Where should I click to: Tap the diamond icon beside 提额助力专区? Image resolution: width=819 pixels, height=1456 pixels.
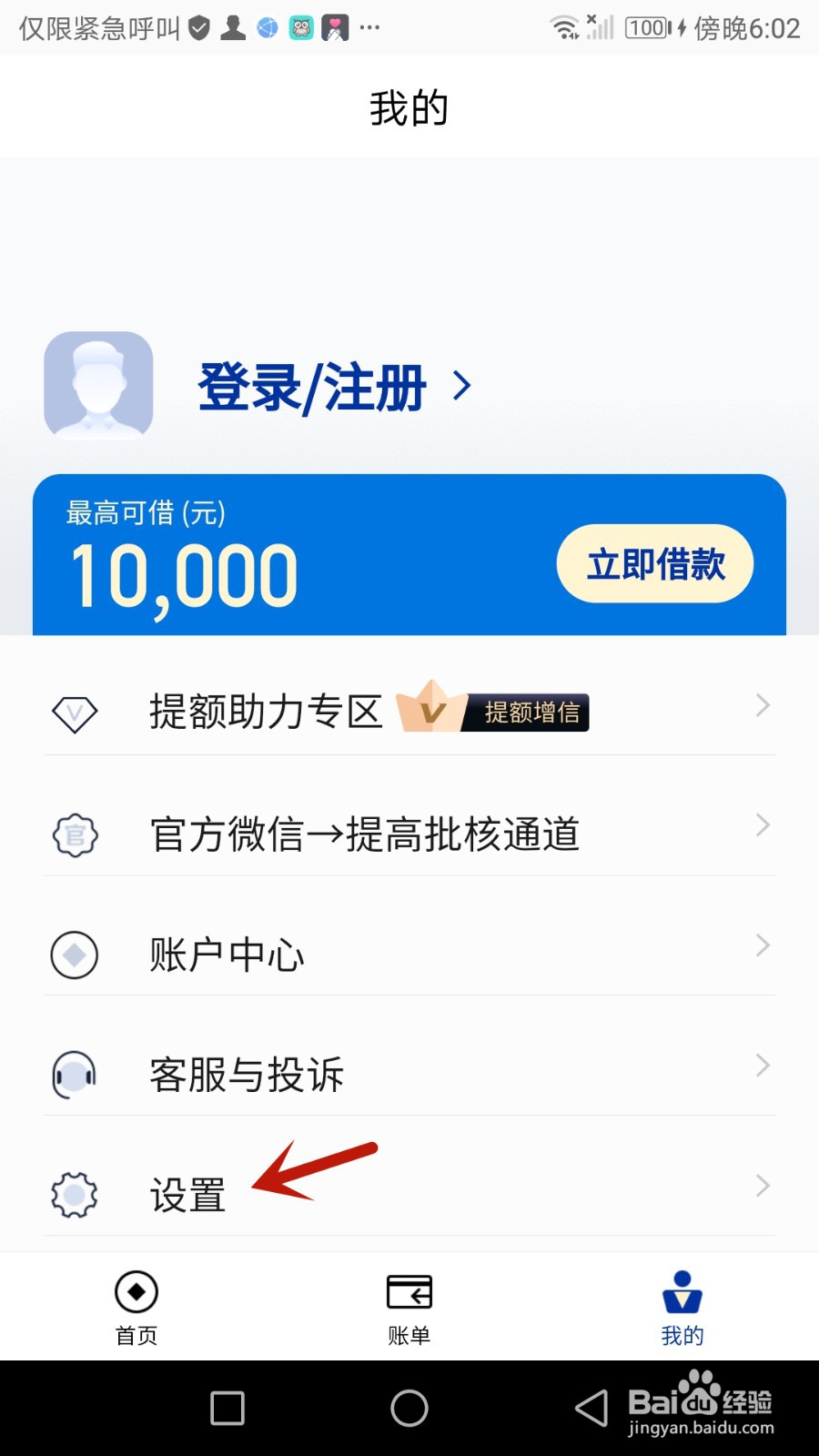point(74,713)
